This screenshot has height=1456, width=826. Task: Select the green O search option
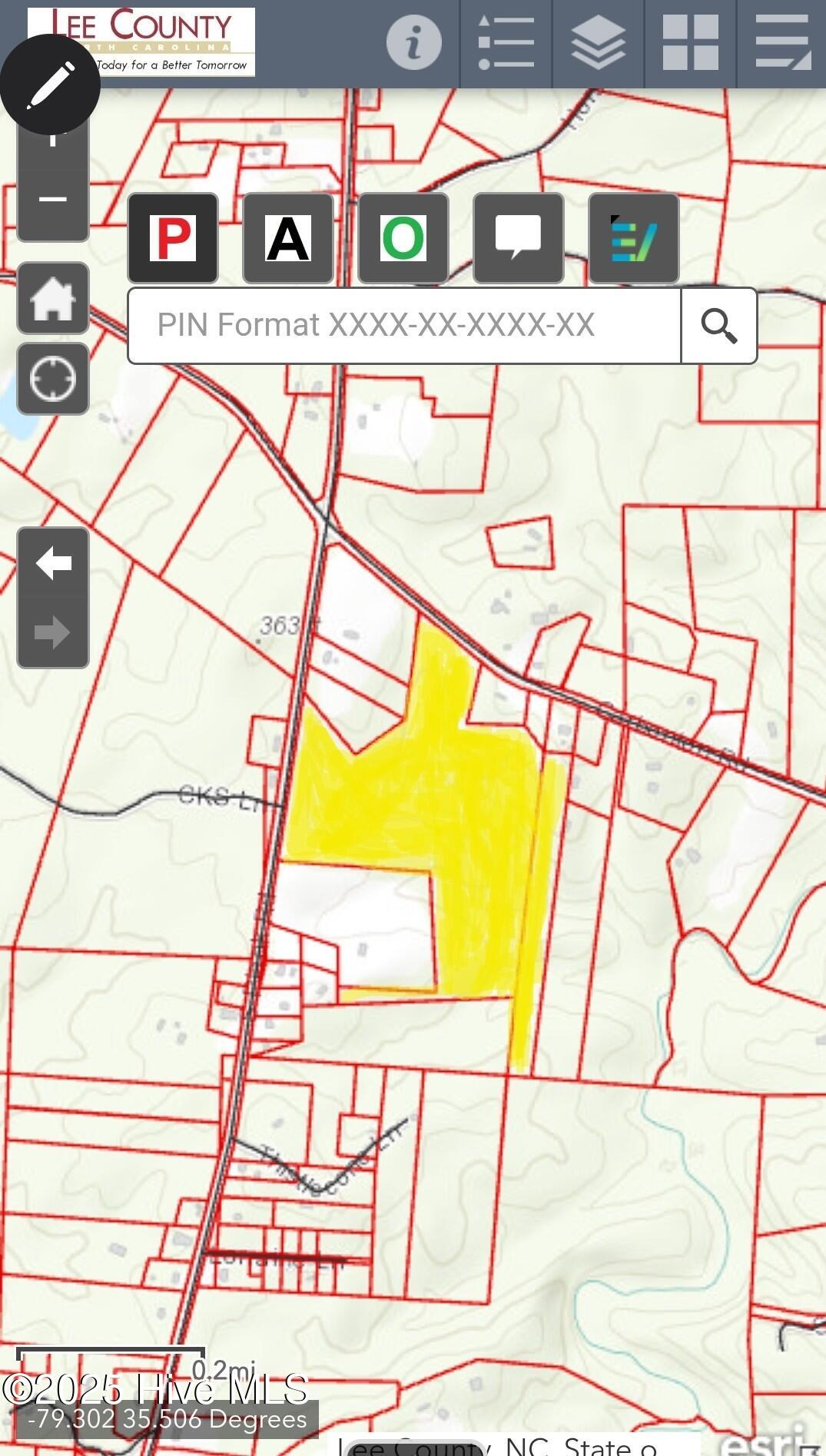(403, 238)
